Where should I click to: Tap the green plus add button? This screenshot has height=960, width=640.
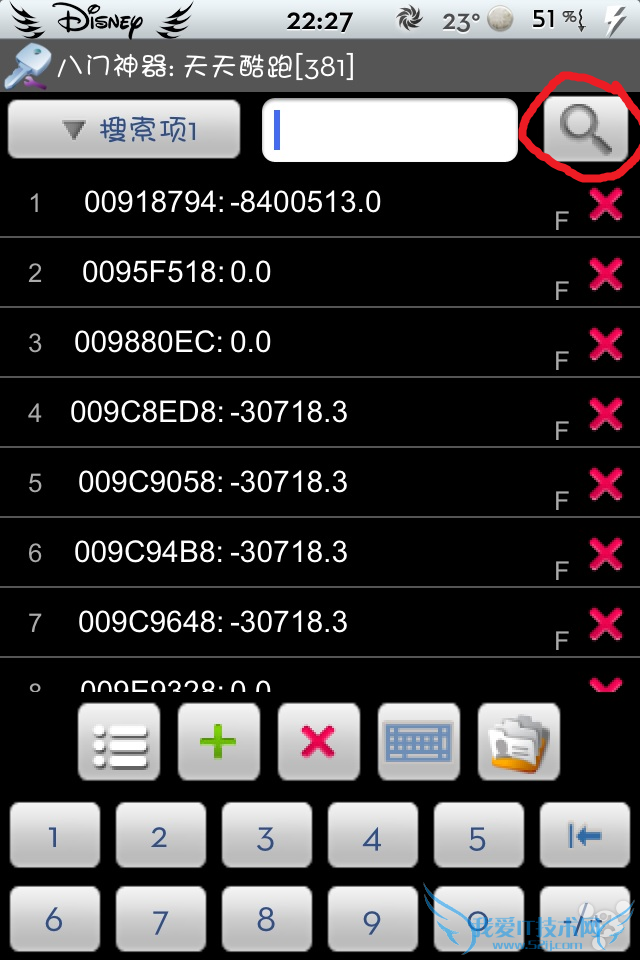(x=219, y=742)
